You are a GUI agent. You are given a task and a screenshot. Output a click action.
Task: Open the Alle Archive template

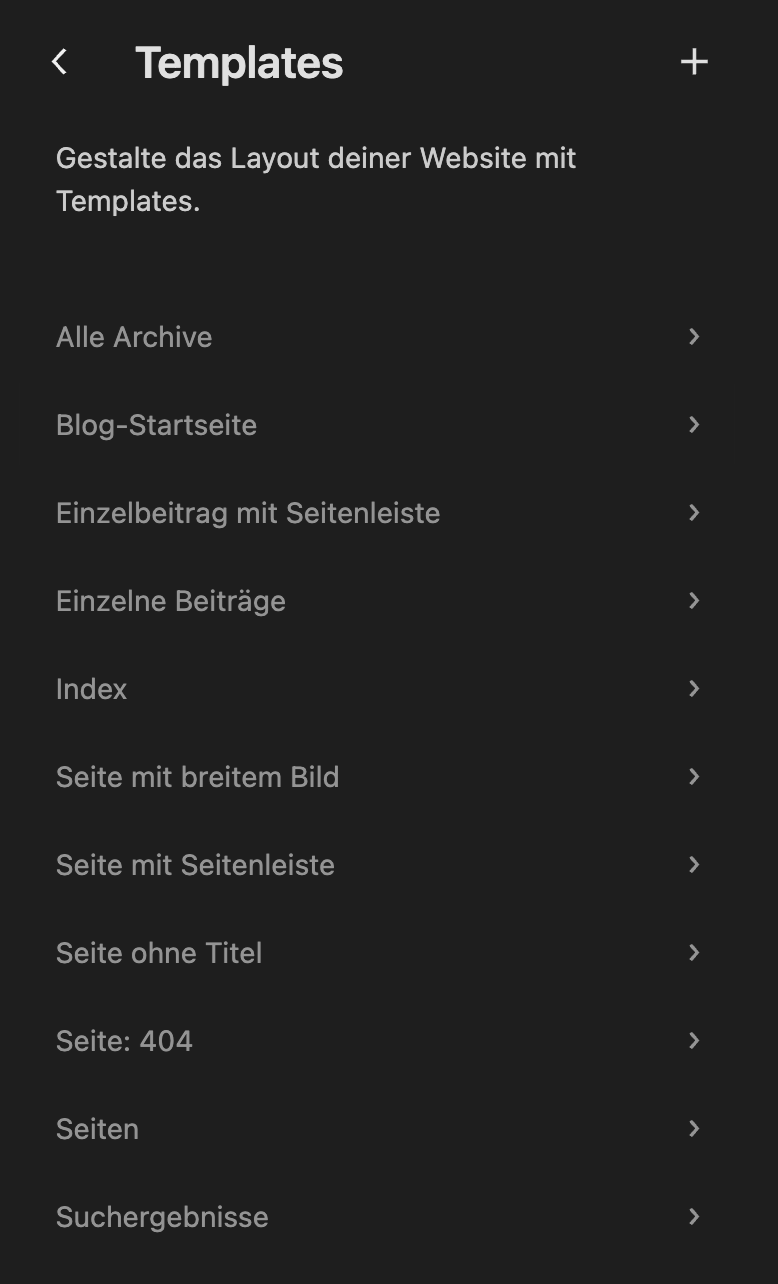379,337
